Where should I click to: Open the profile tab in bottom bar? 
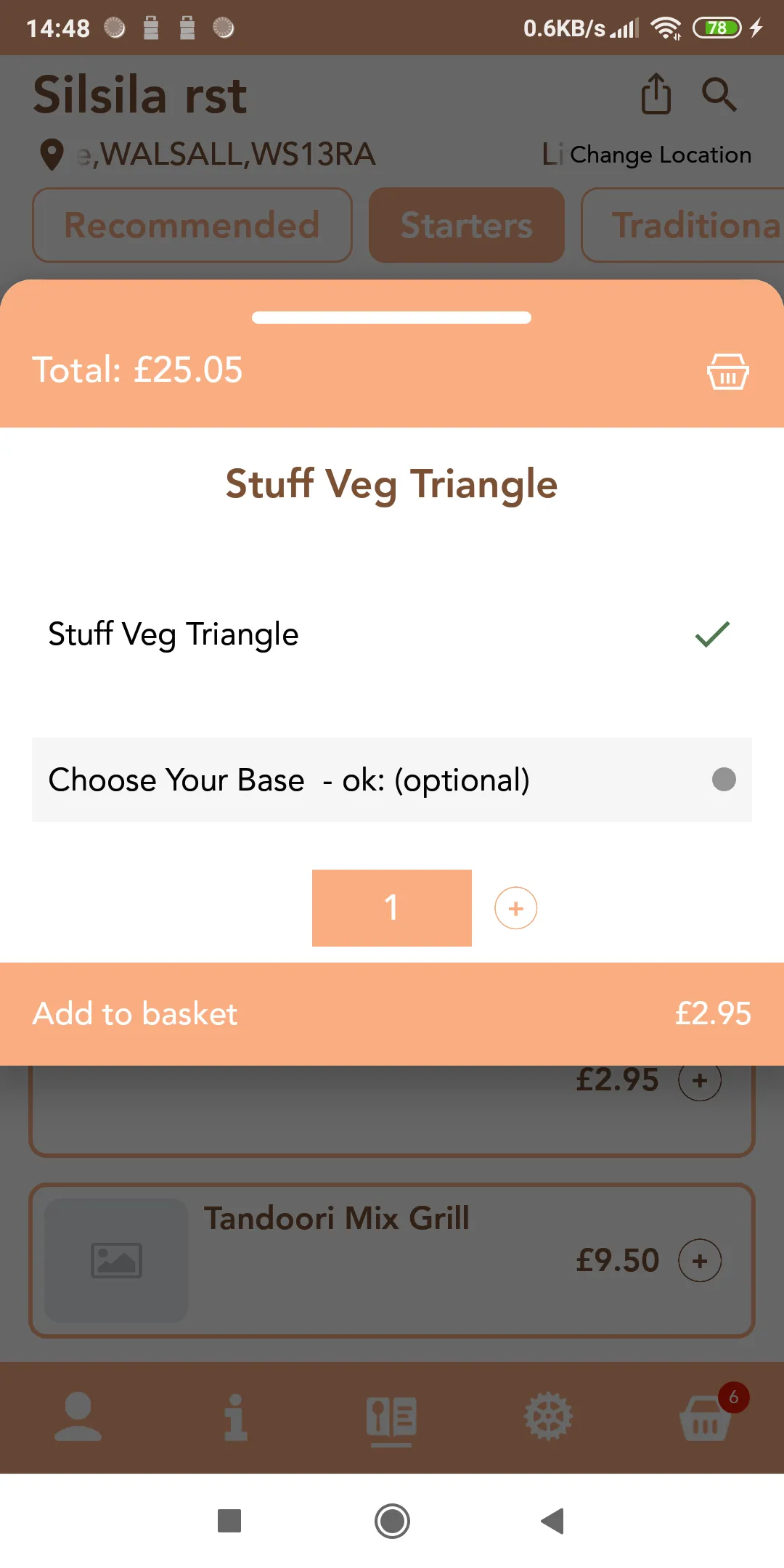click(78, 1417)
